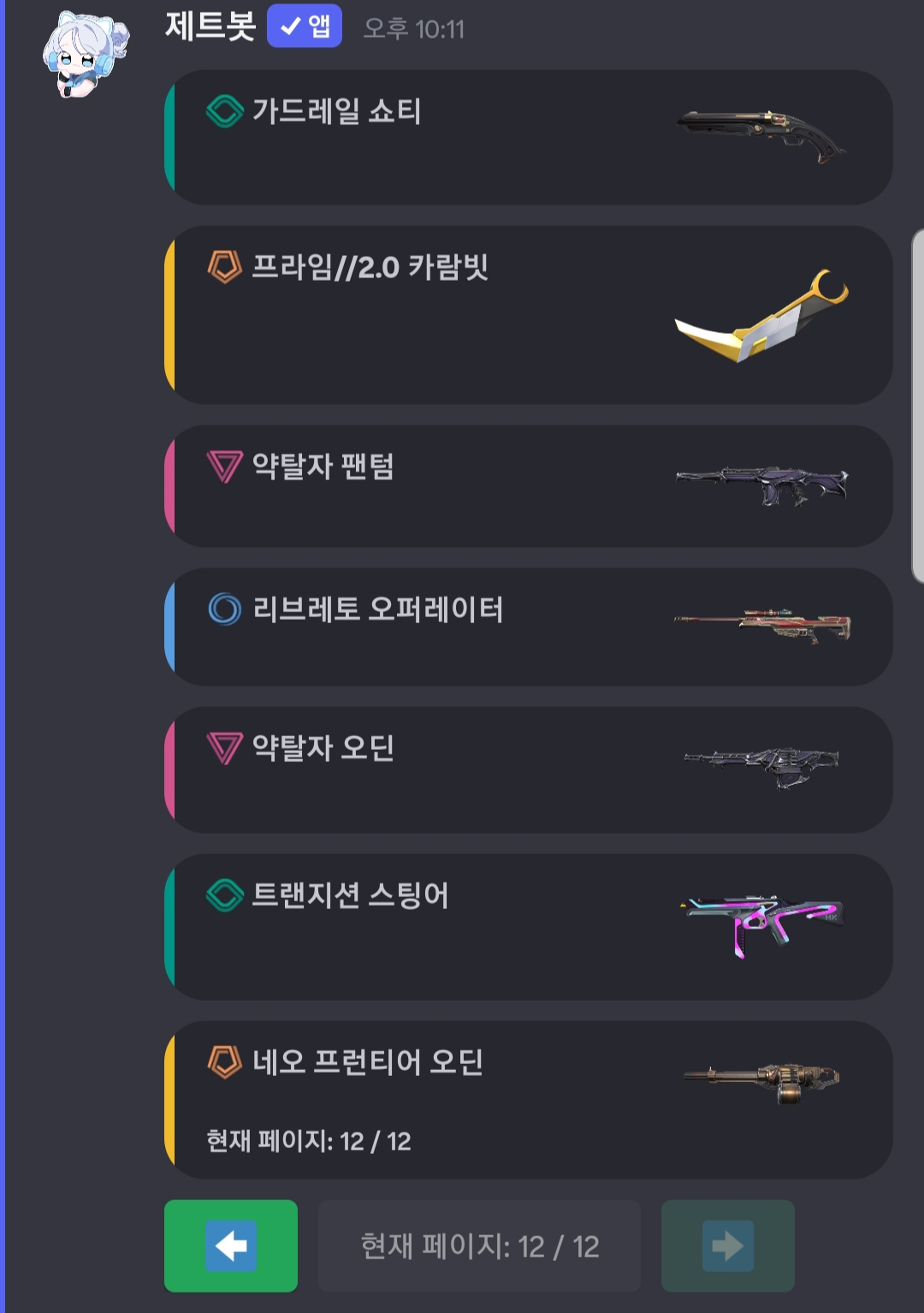Open 제트봇's profile from its avatar

click(x=85, y=54)
